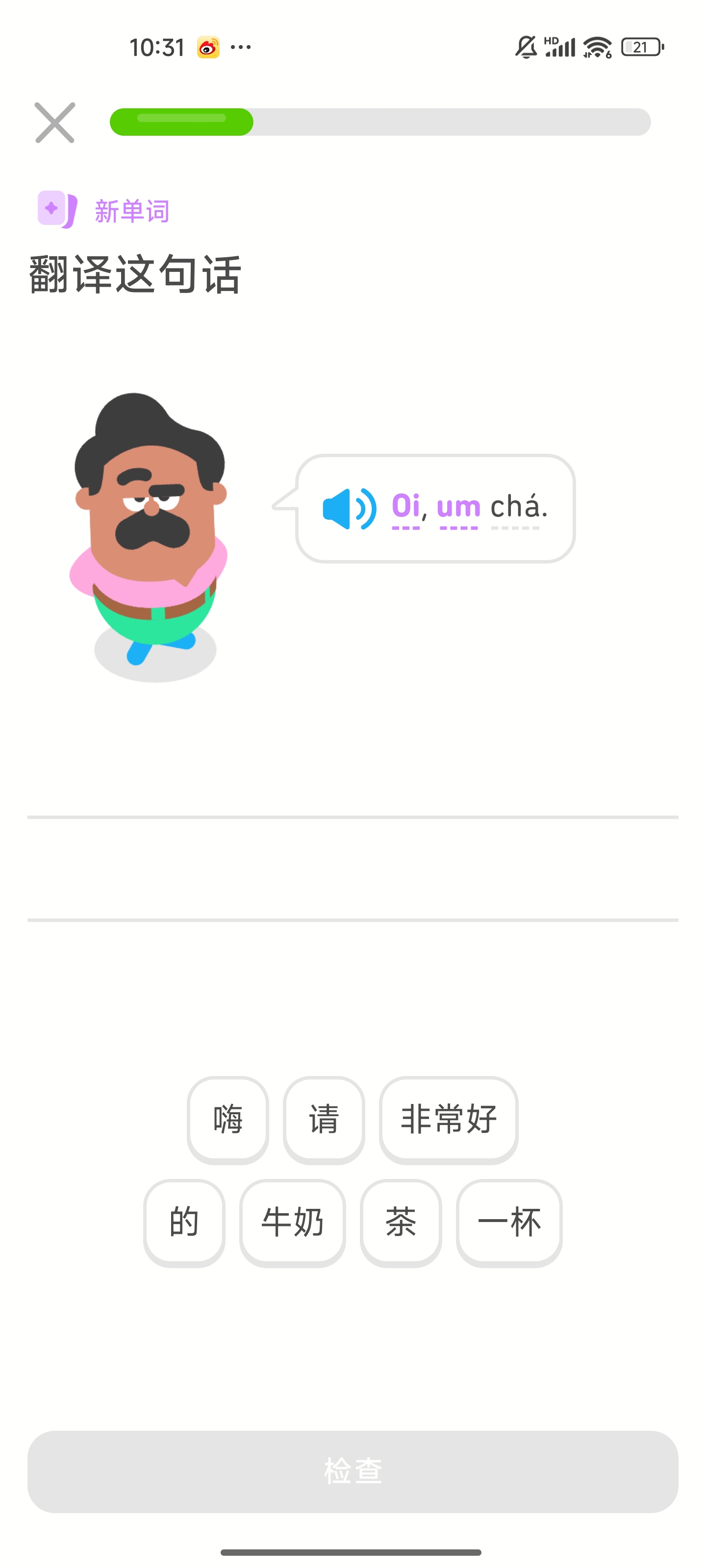Select the word tile 牛奶
Viewport: 706px width, 1568px height.
[292, 1222]
